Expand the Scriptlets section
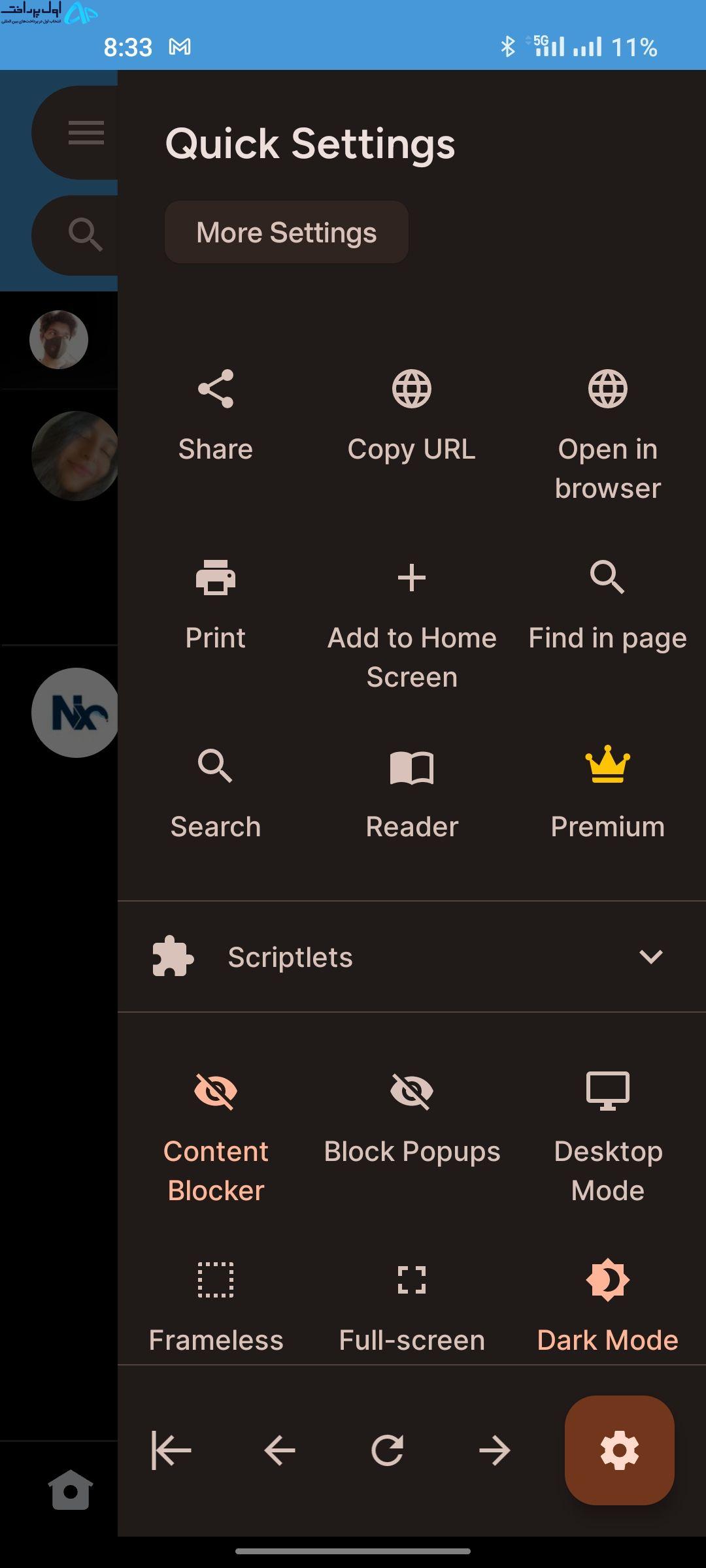The height and width of the screenshot is (1568, 706). (x=412, y=956)
